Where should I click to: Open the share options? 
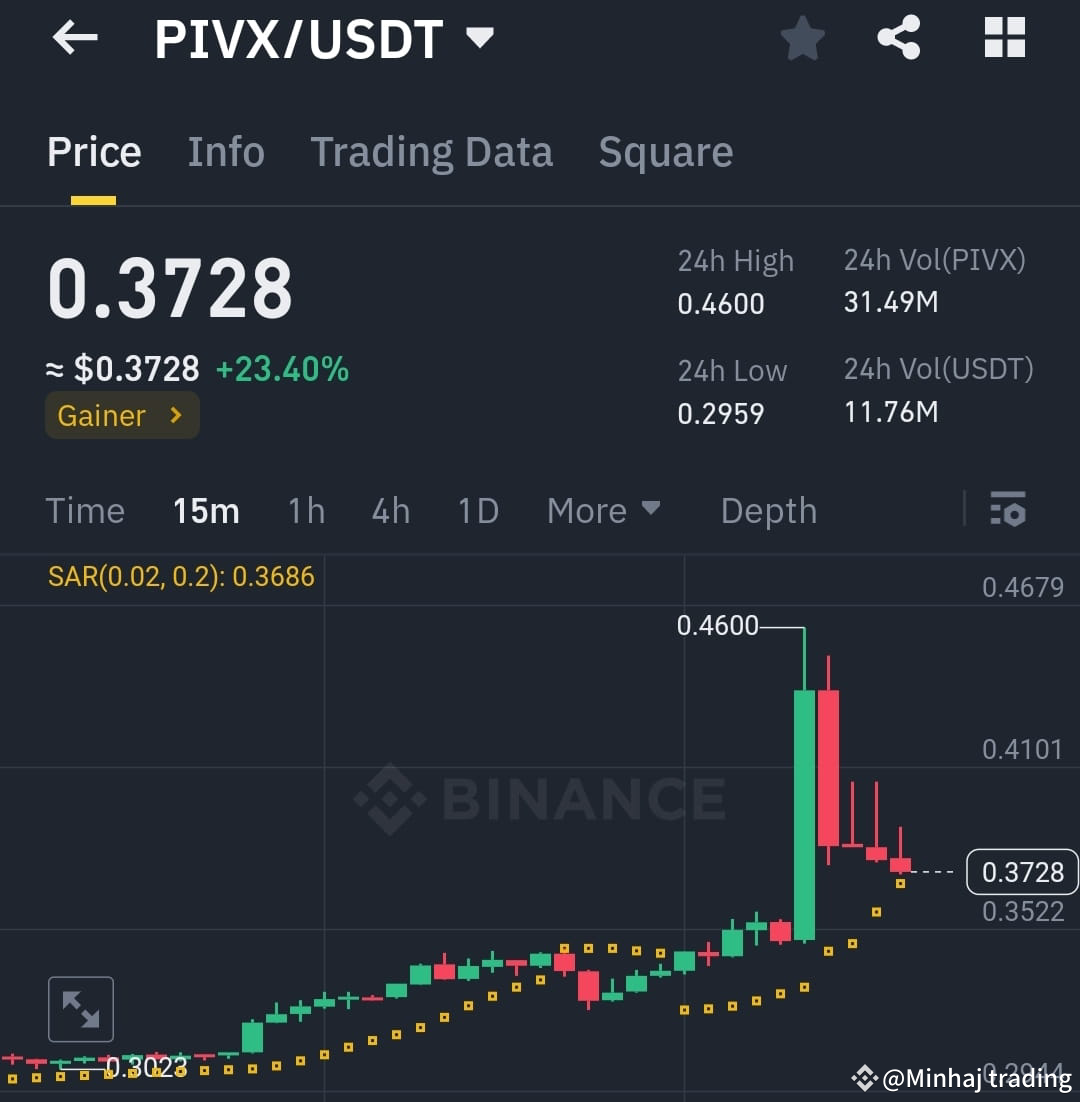(898, 37)
